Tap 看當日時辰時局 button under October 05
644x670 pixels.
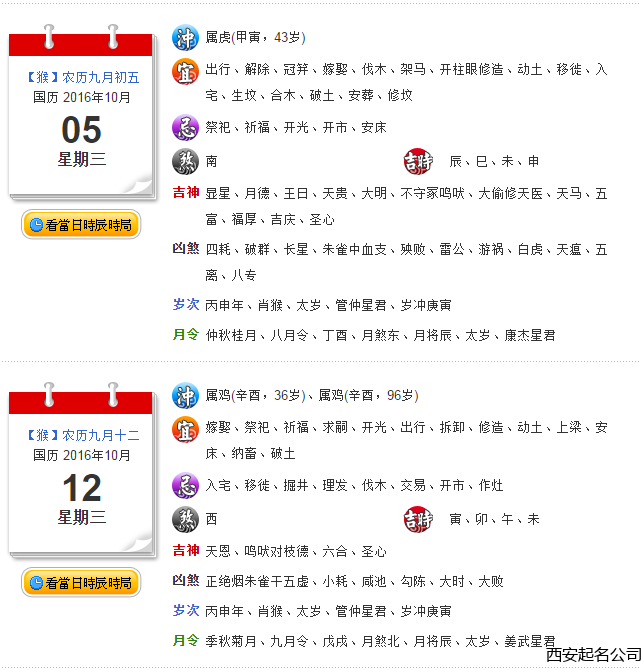tap(81, 224)
